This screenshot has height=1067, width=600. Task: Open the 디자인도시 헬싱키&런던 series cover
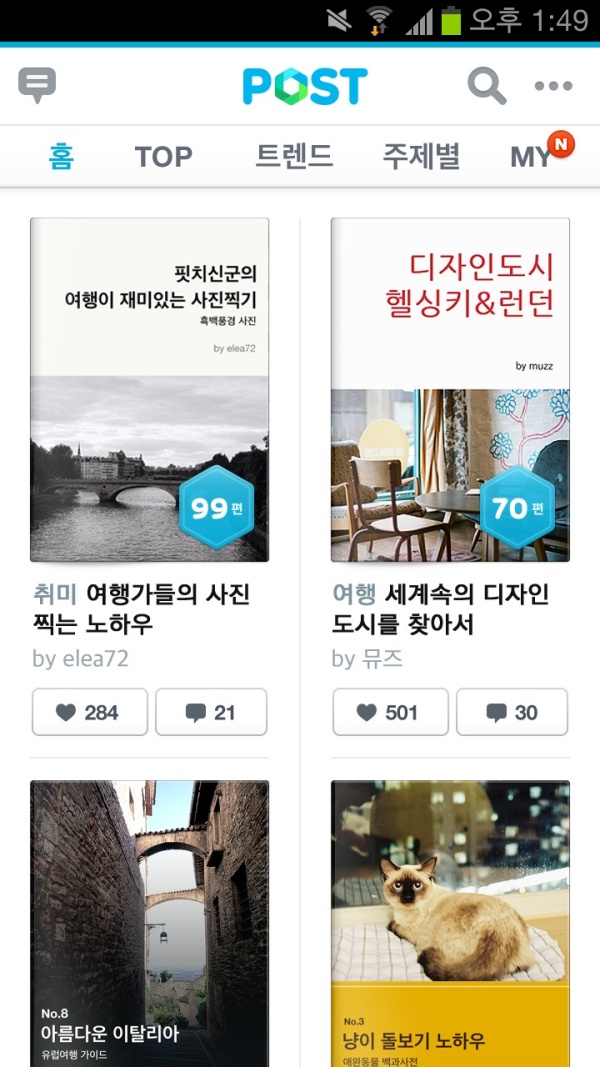click(x=450, y=390)
